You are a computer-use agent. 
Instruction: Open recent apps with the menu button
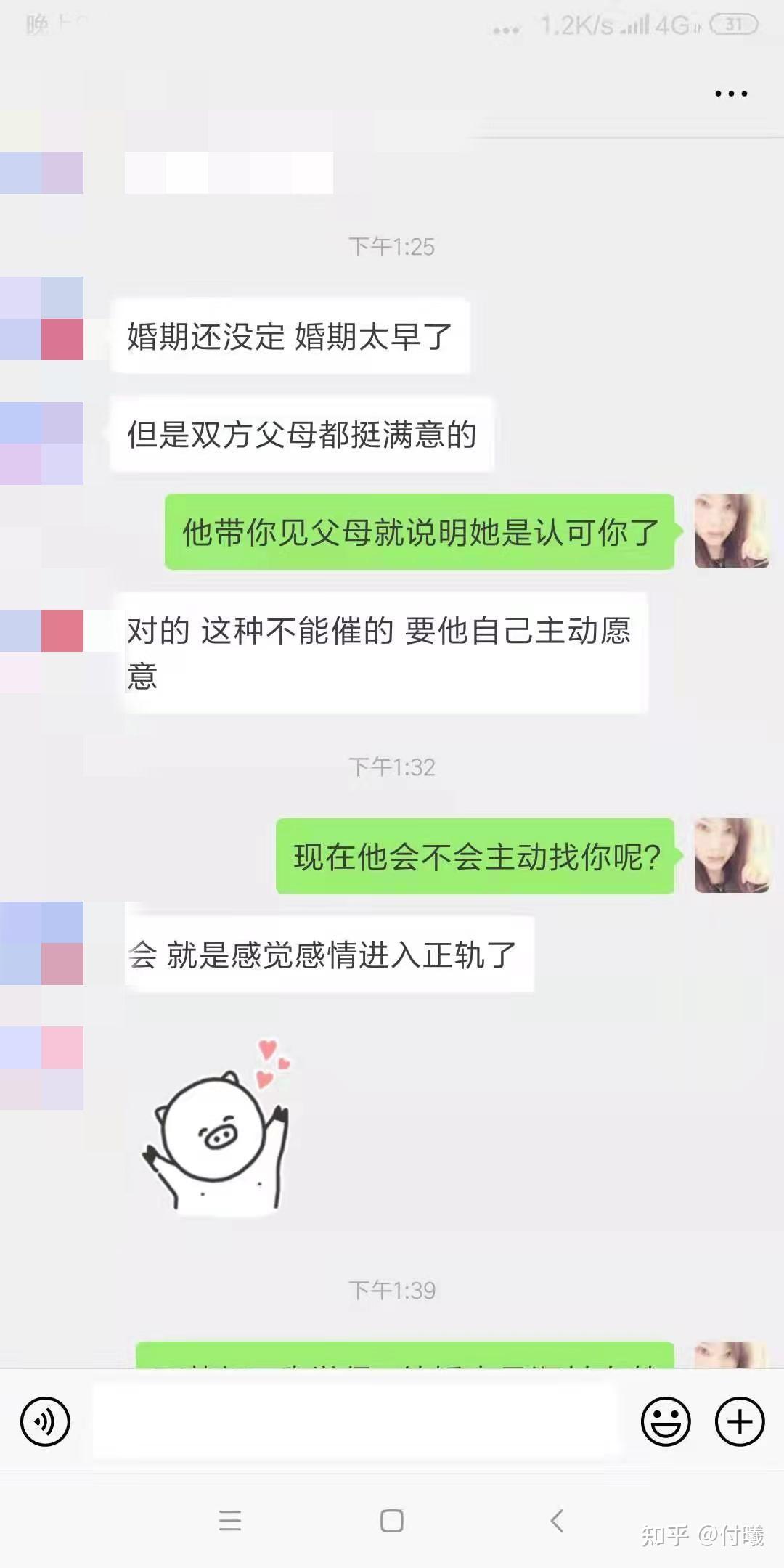tap(229, 1520)
